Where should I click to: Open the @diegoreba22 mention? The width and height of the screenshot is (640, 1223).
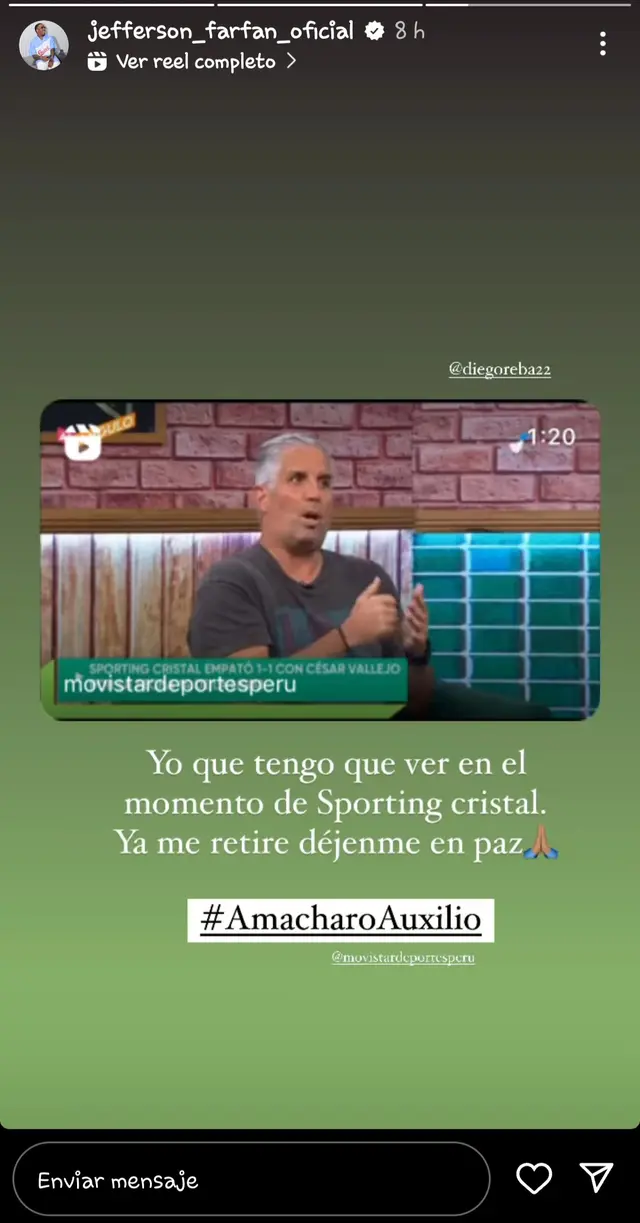(499, 370)
